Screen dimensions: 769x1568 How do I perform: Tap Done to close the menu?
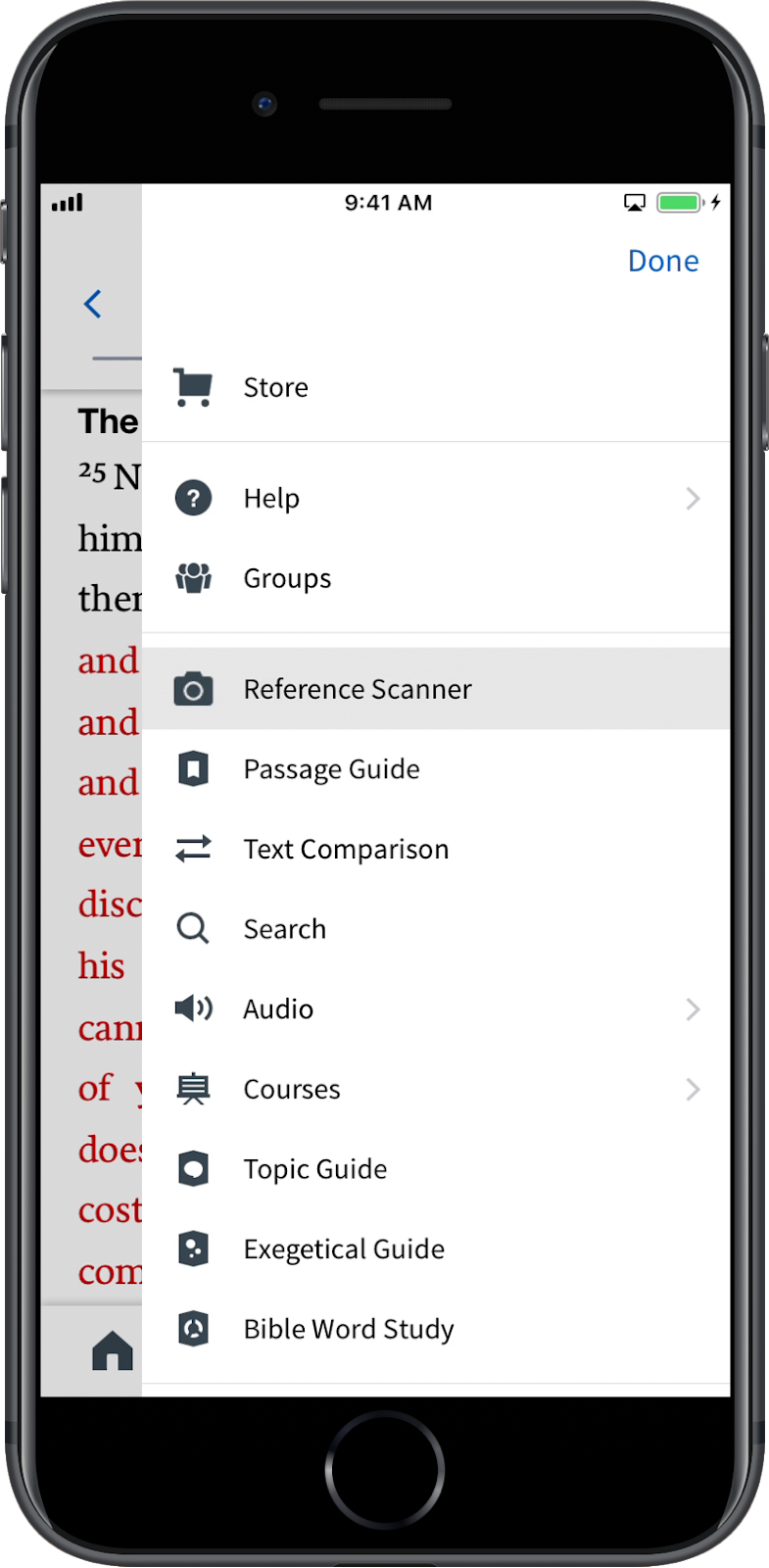pos(663,262)
